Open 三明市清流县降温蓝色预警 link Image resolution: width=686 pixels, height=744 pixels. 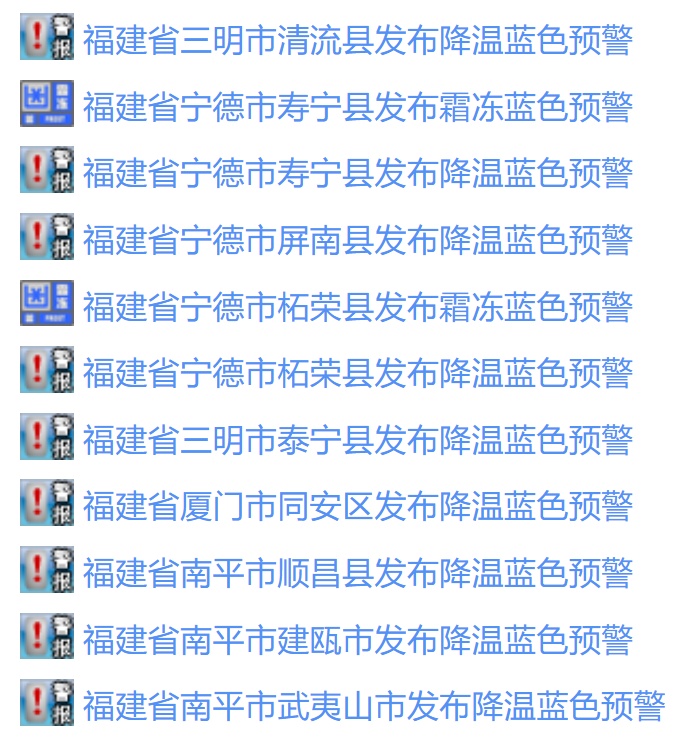pos(357,41)
